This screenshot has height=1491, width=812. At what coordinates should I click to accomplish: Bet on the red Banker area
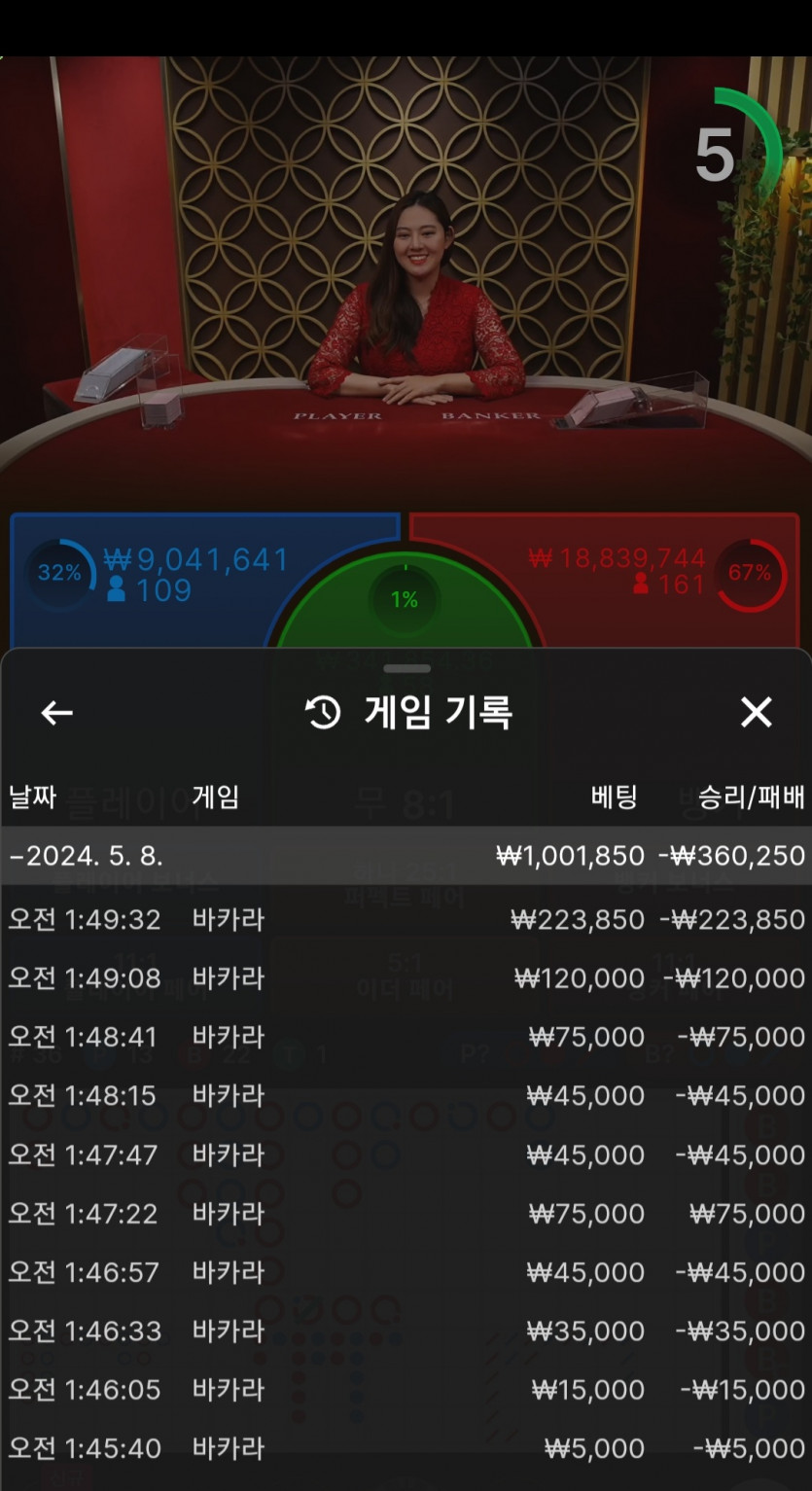[x=622, y=579]
